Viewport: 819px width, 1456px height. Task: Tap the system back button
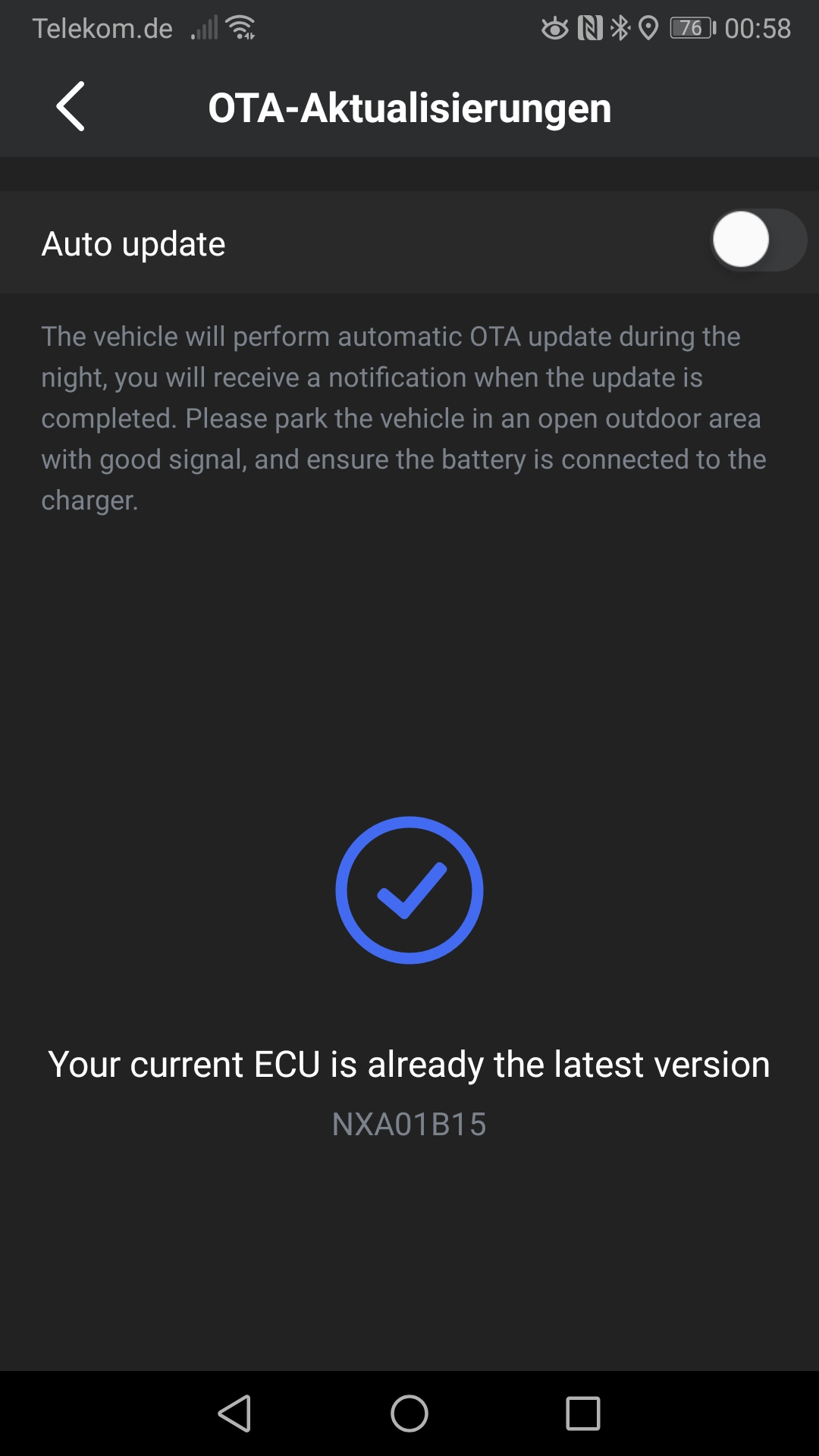234,1414
